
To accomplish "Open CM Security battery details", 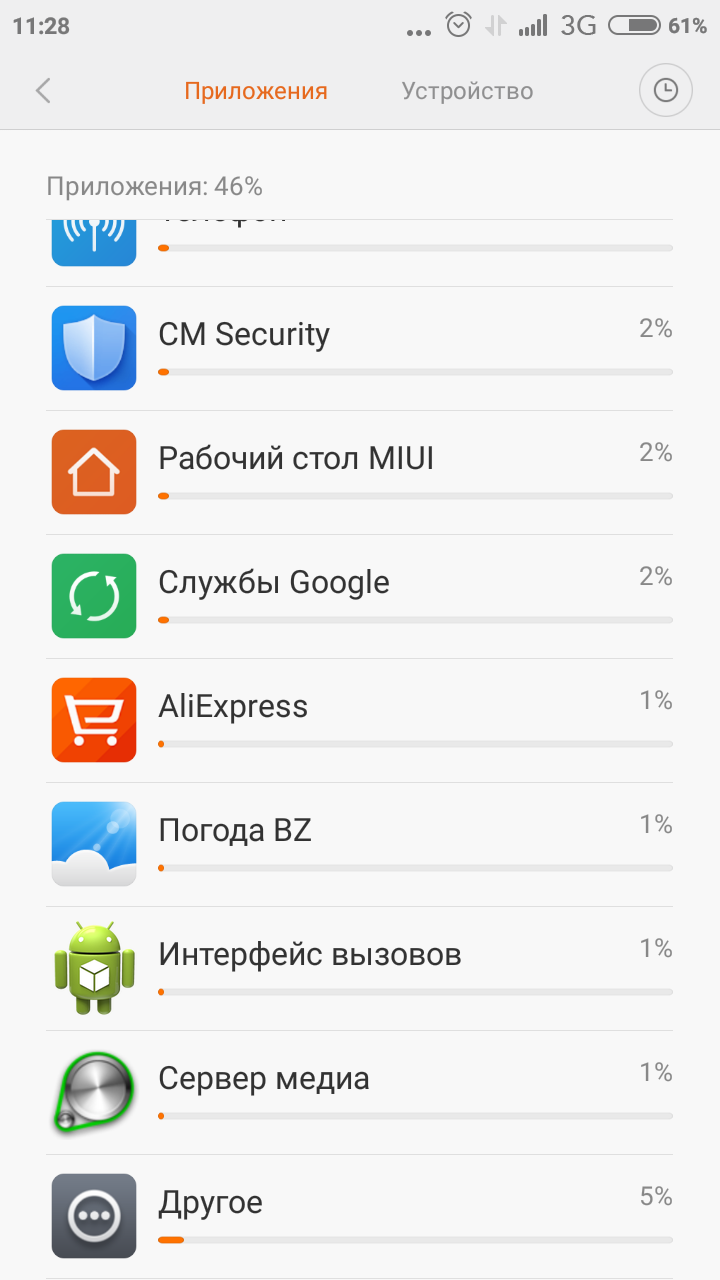I will (360, 349).
